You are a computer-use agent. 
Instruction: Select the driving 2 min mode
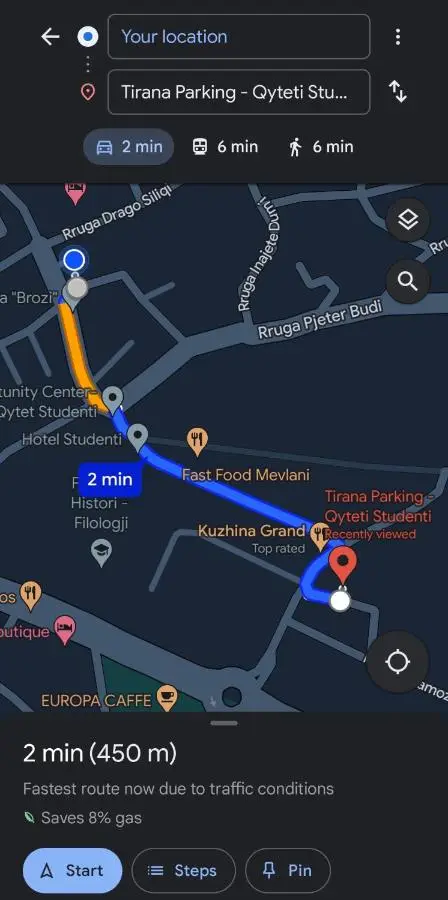[129, 147]
